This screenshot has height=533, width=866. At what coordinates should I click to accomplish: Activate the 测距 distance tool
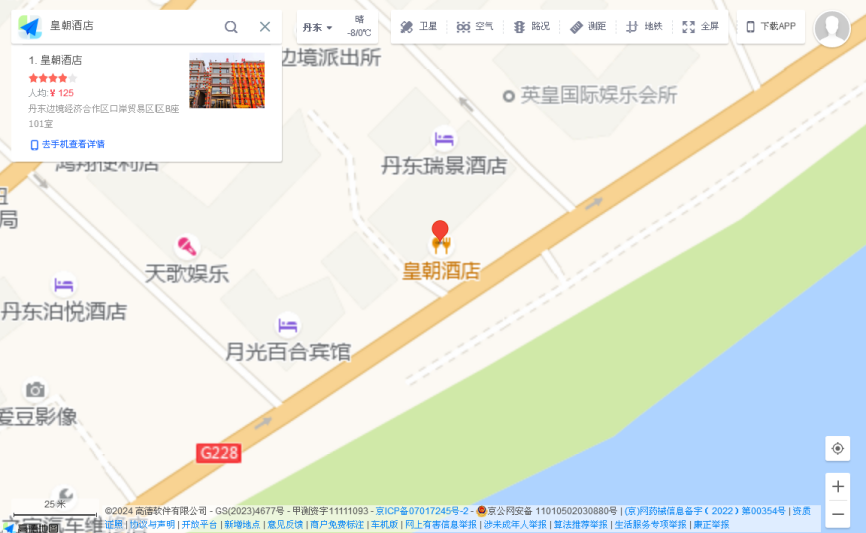pos(588,27)
